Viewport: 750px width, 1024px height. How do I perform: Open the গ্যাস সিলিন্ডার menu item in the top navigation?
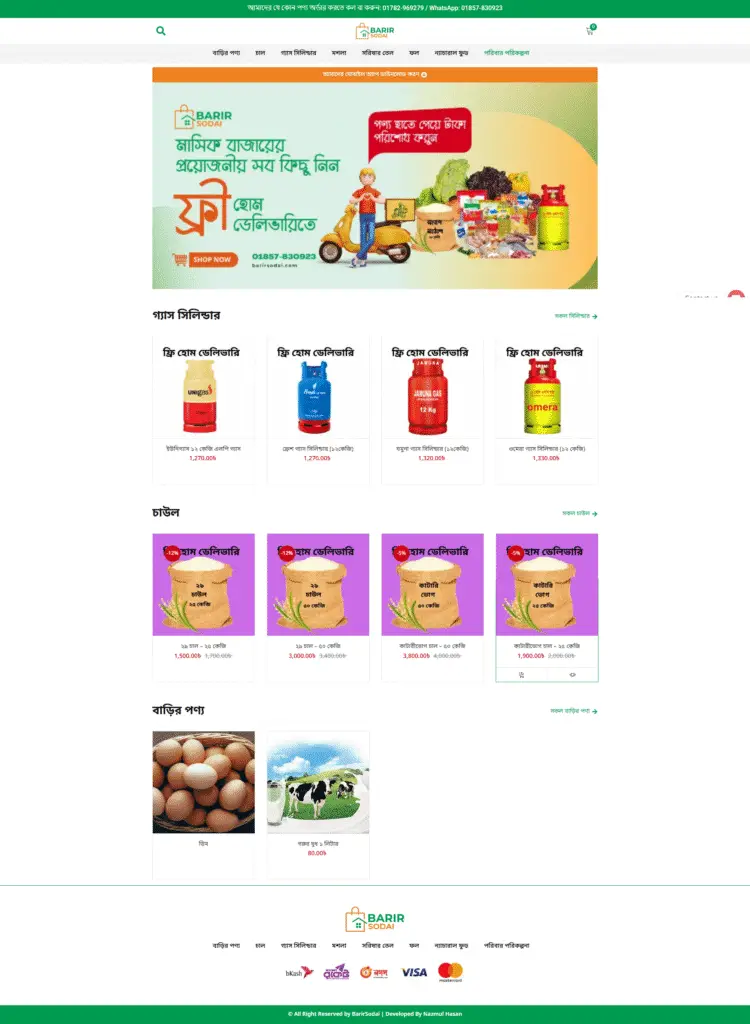click(x=298, y=52)
